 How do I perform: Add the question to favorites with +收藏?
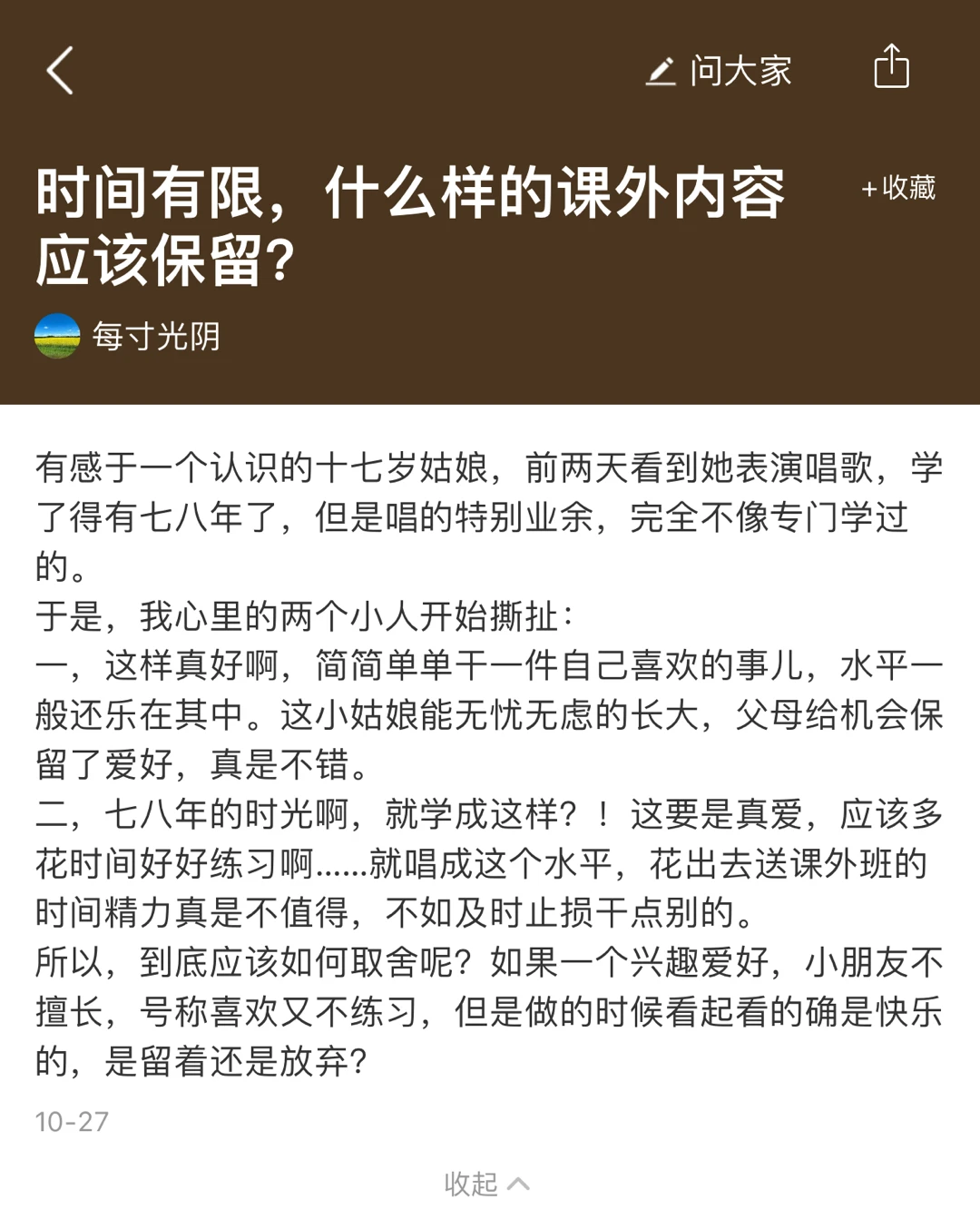897,188
